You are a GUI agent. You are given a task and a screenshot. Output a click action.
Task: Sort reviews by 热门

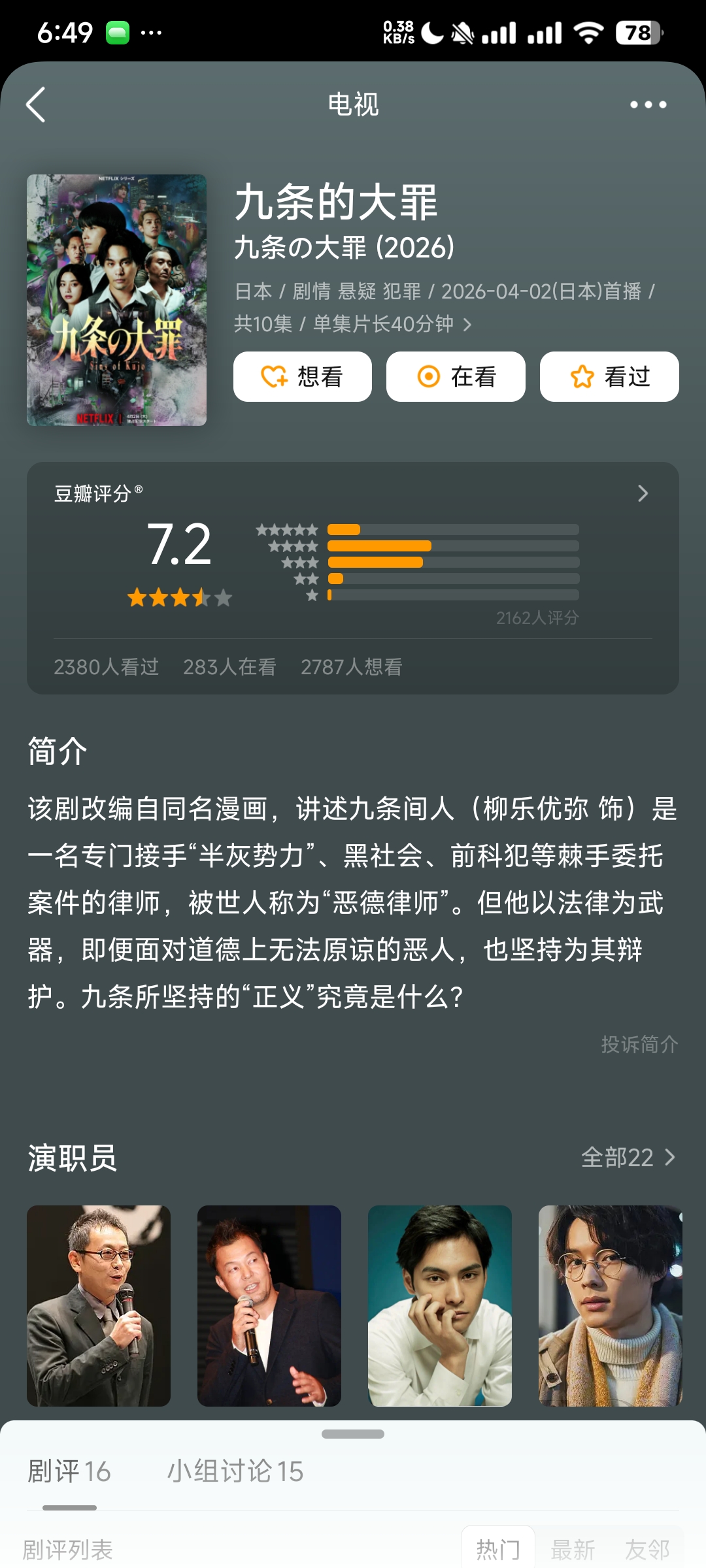click(498, 1548)
